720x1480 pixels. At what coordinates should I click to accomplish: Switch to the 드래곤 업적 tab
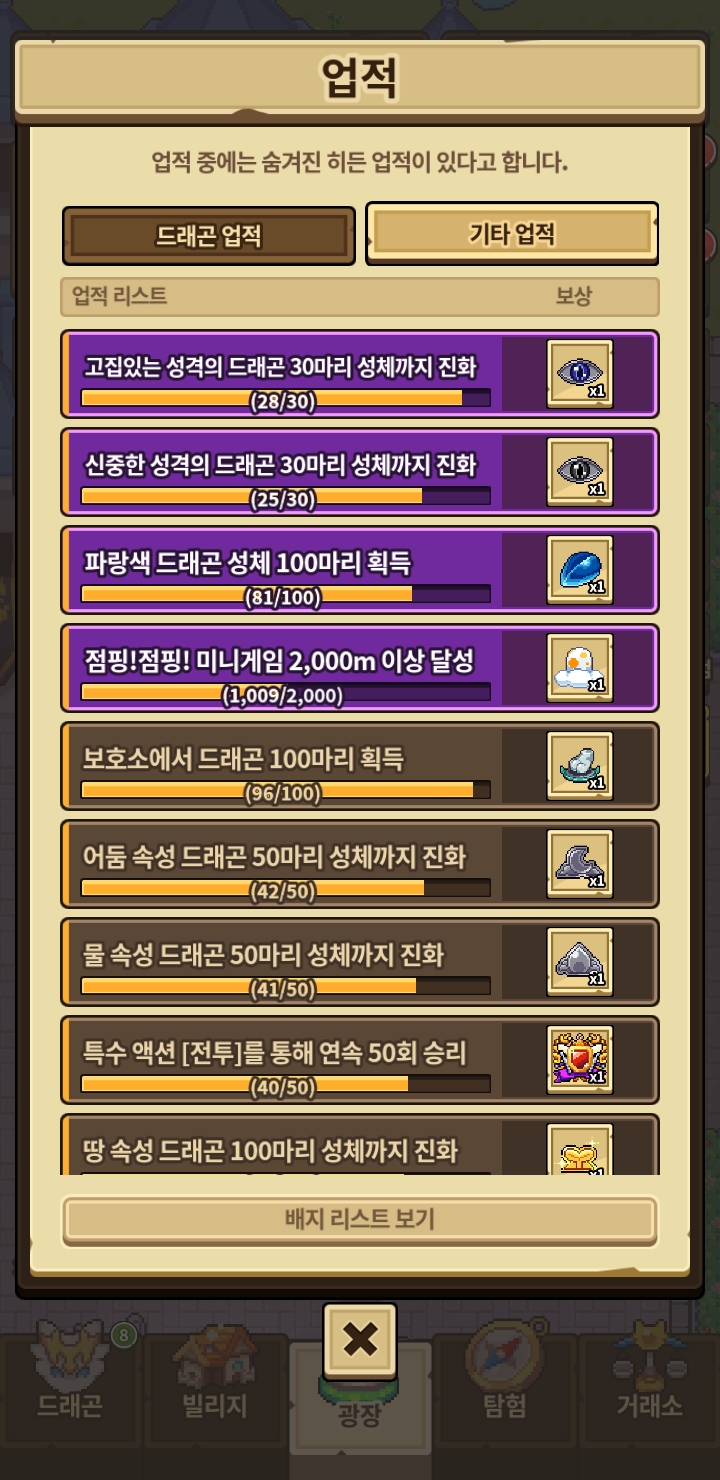pos(209,236)
